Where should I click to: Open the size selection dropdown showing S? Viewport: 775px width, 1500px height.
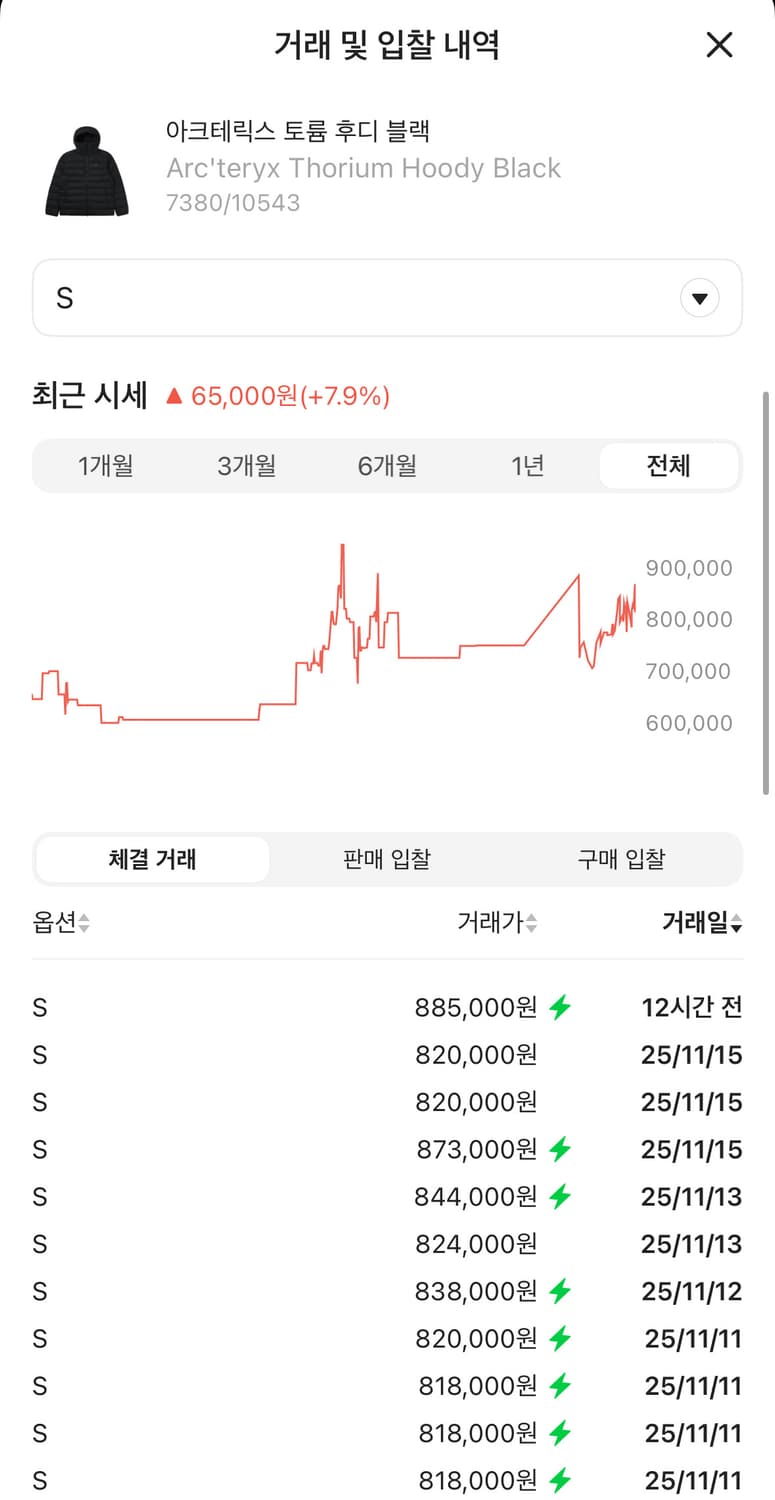(387, 297)
